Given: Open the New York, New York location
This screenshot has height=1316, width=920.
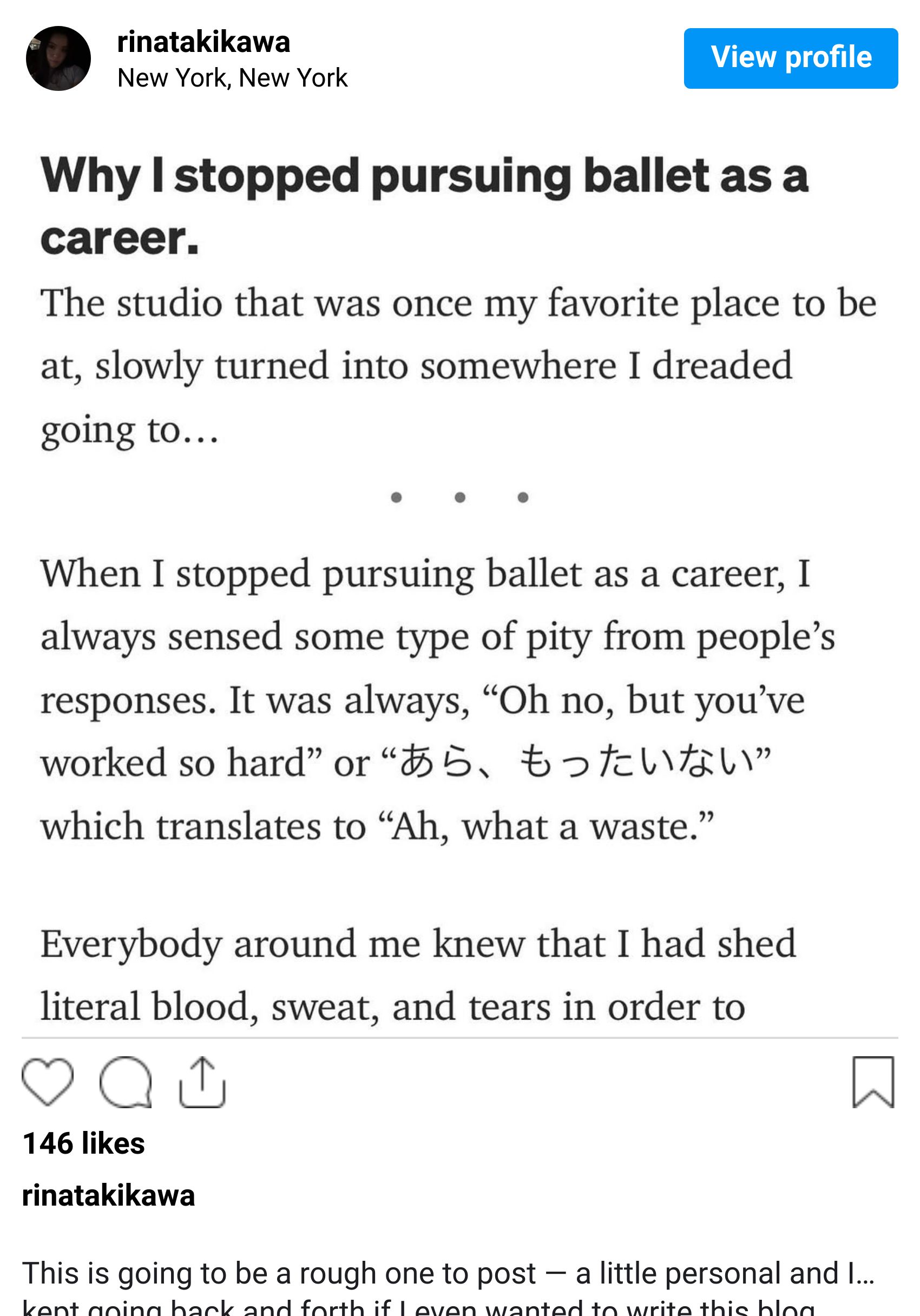Looking at the screenshot, I should tap(232, 78).
